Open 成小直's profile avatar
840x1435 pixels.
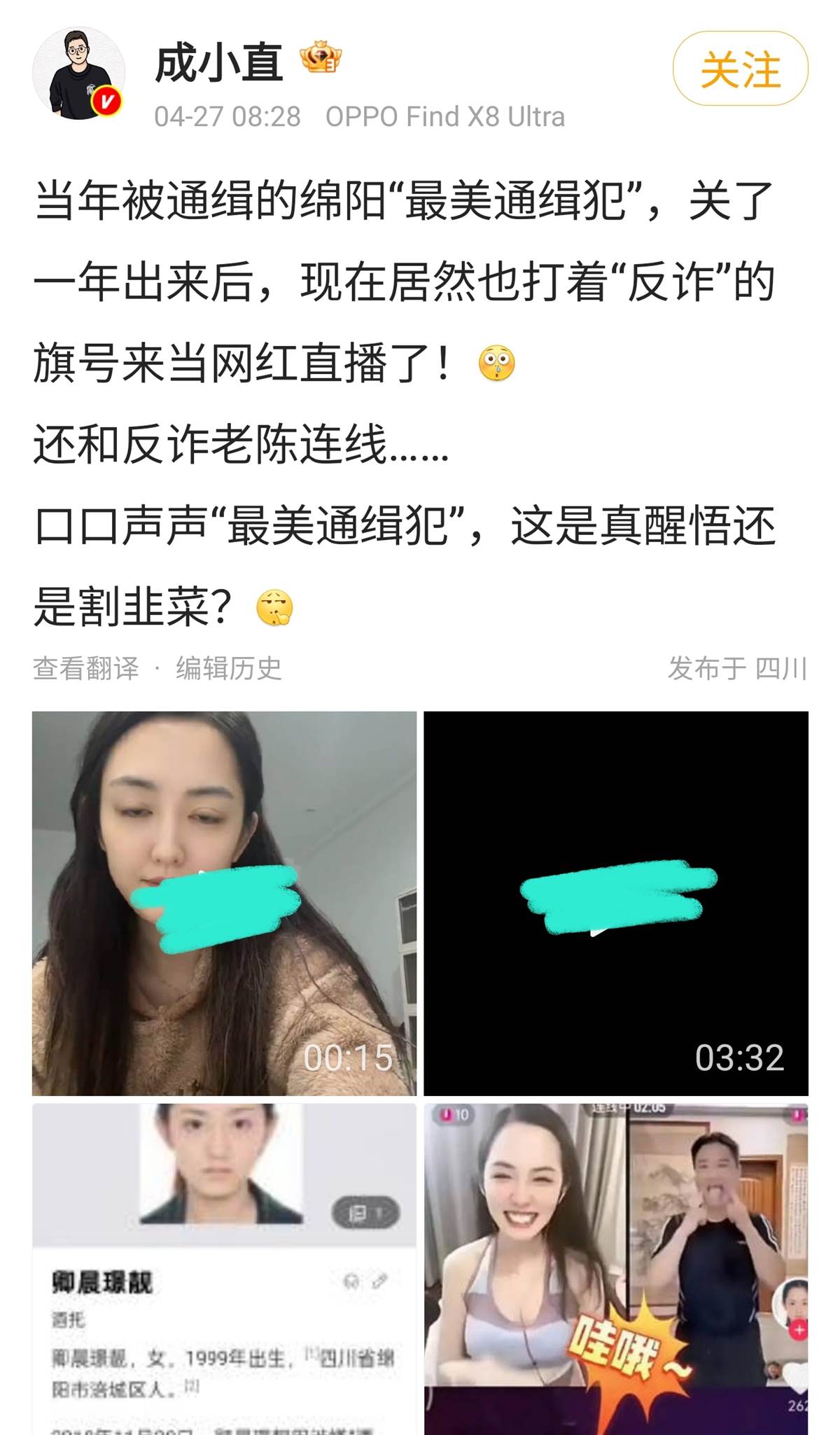(x=78, y=73)
